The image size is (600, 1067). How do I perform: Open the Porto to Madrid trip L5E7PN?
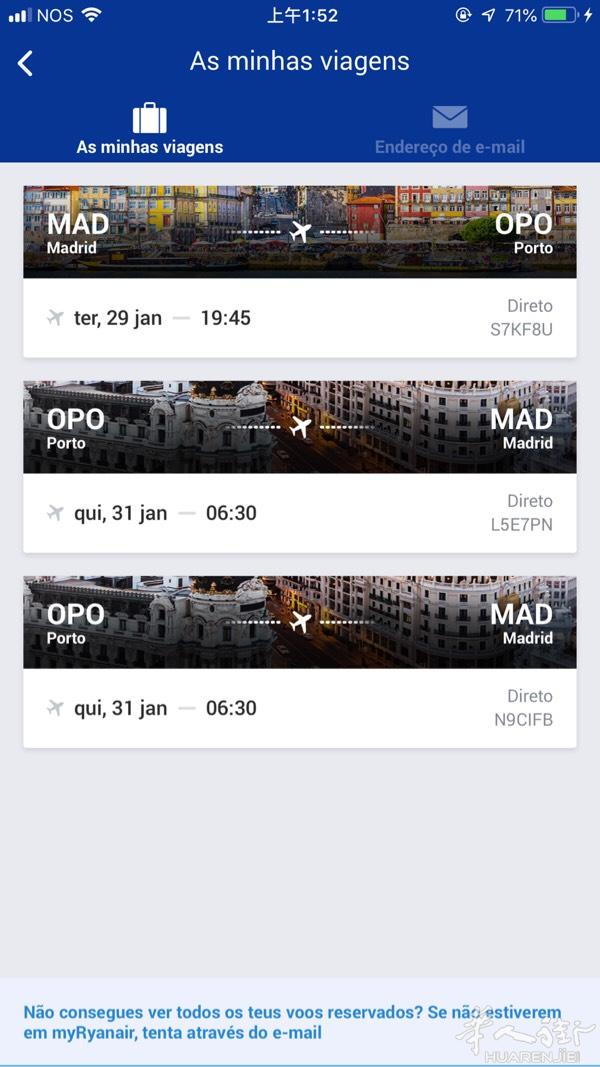click(300, 466)
